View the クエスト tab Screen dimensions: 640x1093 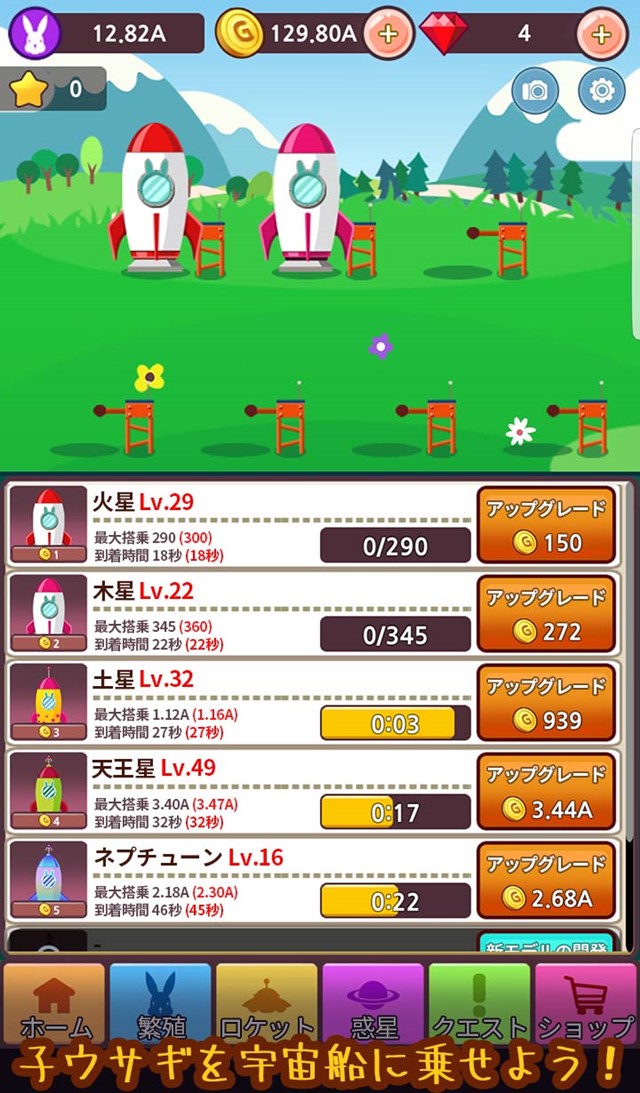pos(479,1003)
